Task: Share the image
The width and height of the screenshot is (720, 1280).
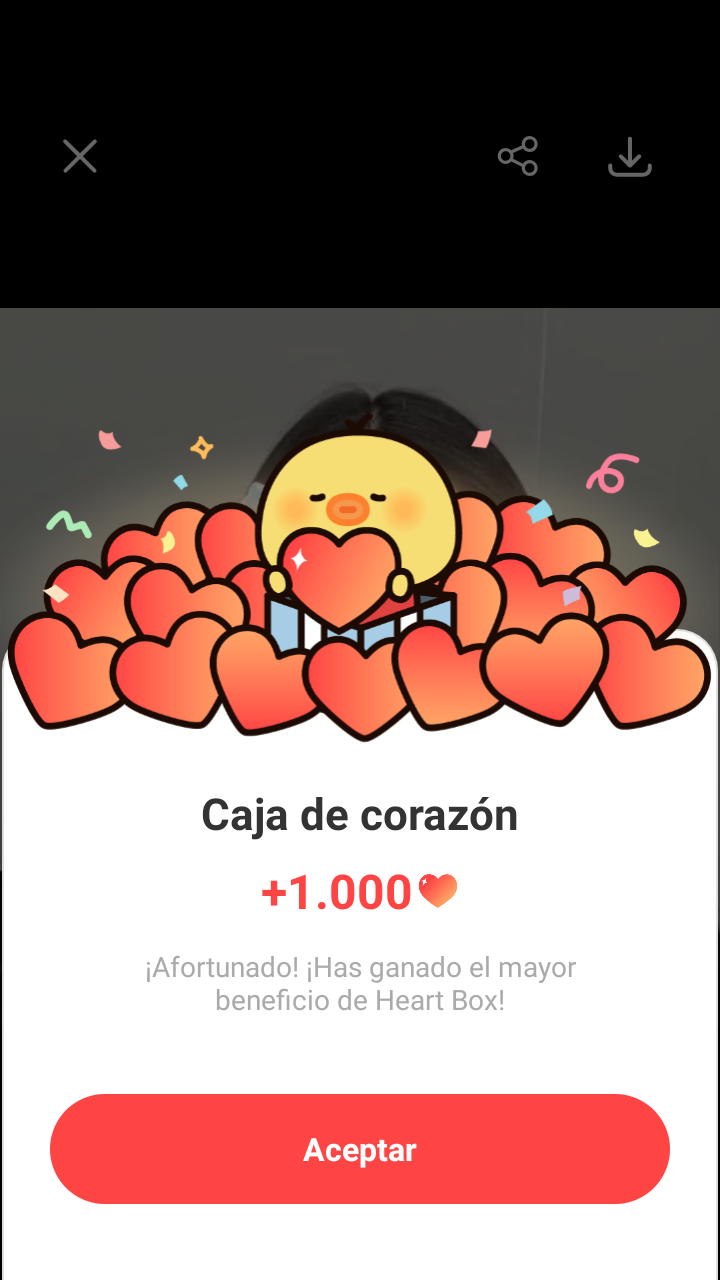Action: (x=518, y=157)
